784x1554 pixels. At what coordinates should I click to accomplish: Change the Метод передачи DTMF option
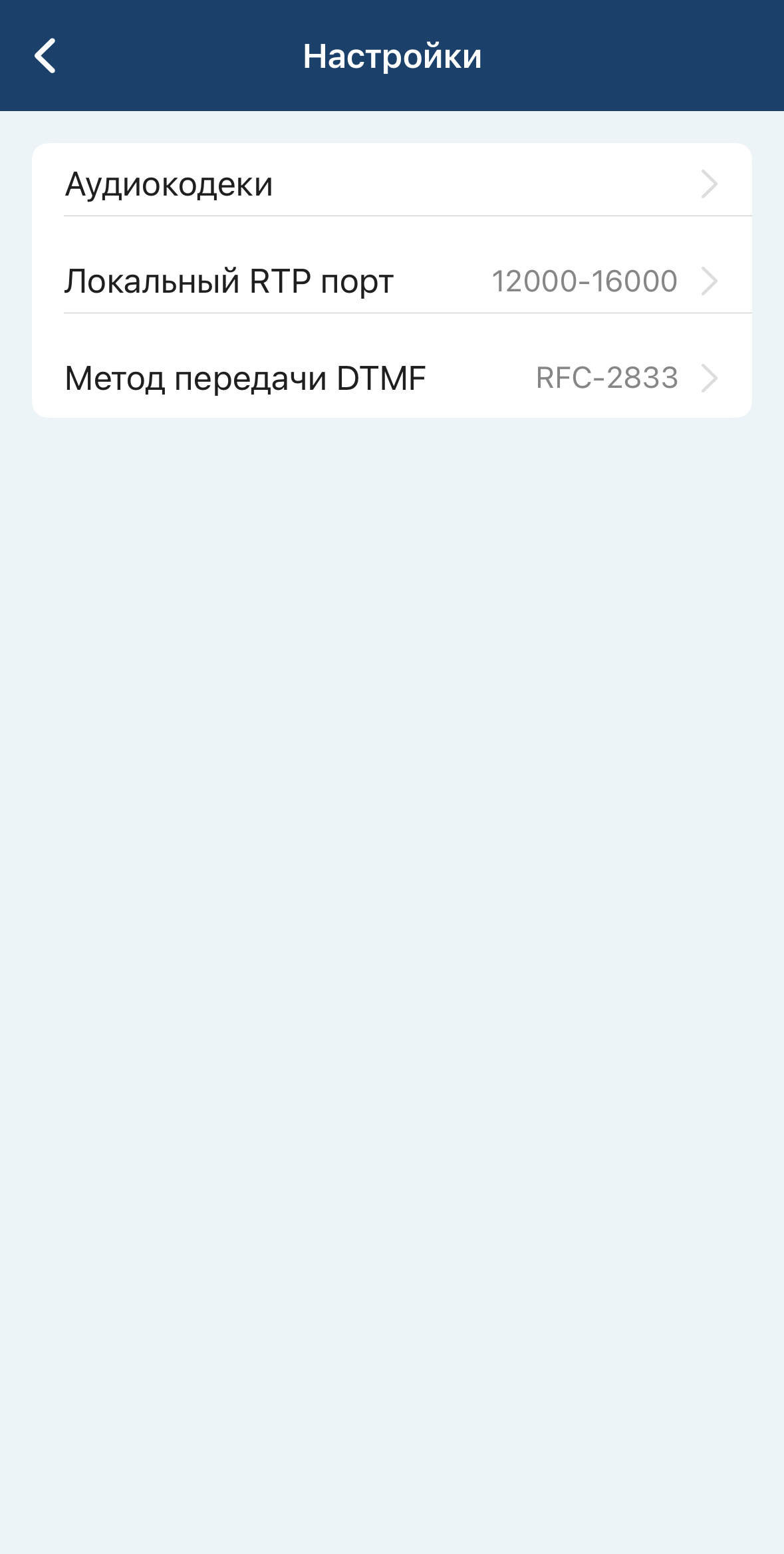coord(391,379)
